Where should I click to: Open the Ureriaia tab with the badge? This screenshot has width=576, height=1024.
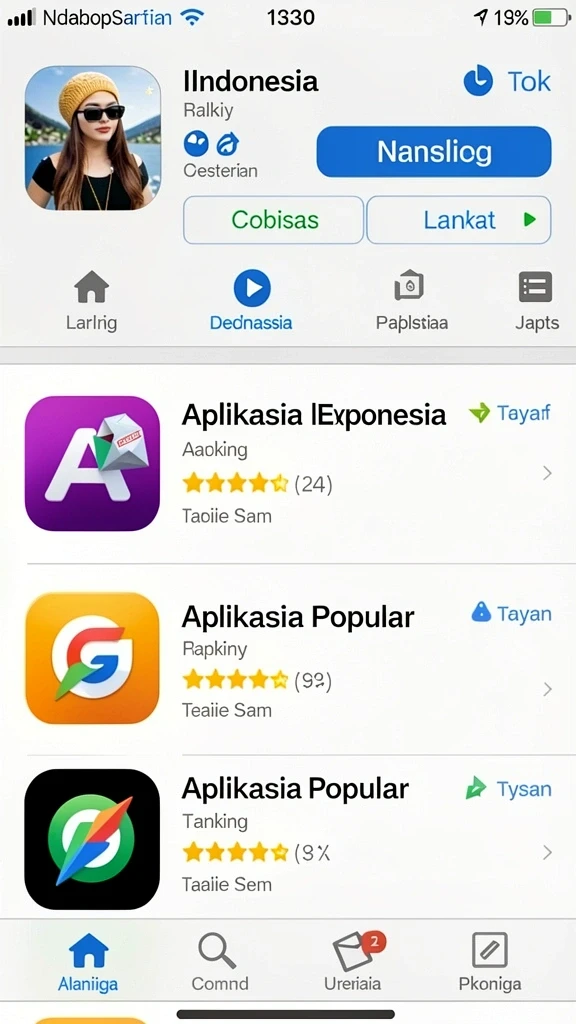[x=353, y=961]
